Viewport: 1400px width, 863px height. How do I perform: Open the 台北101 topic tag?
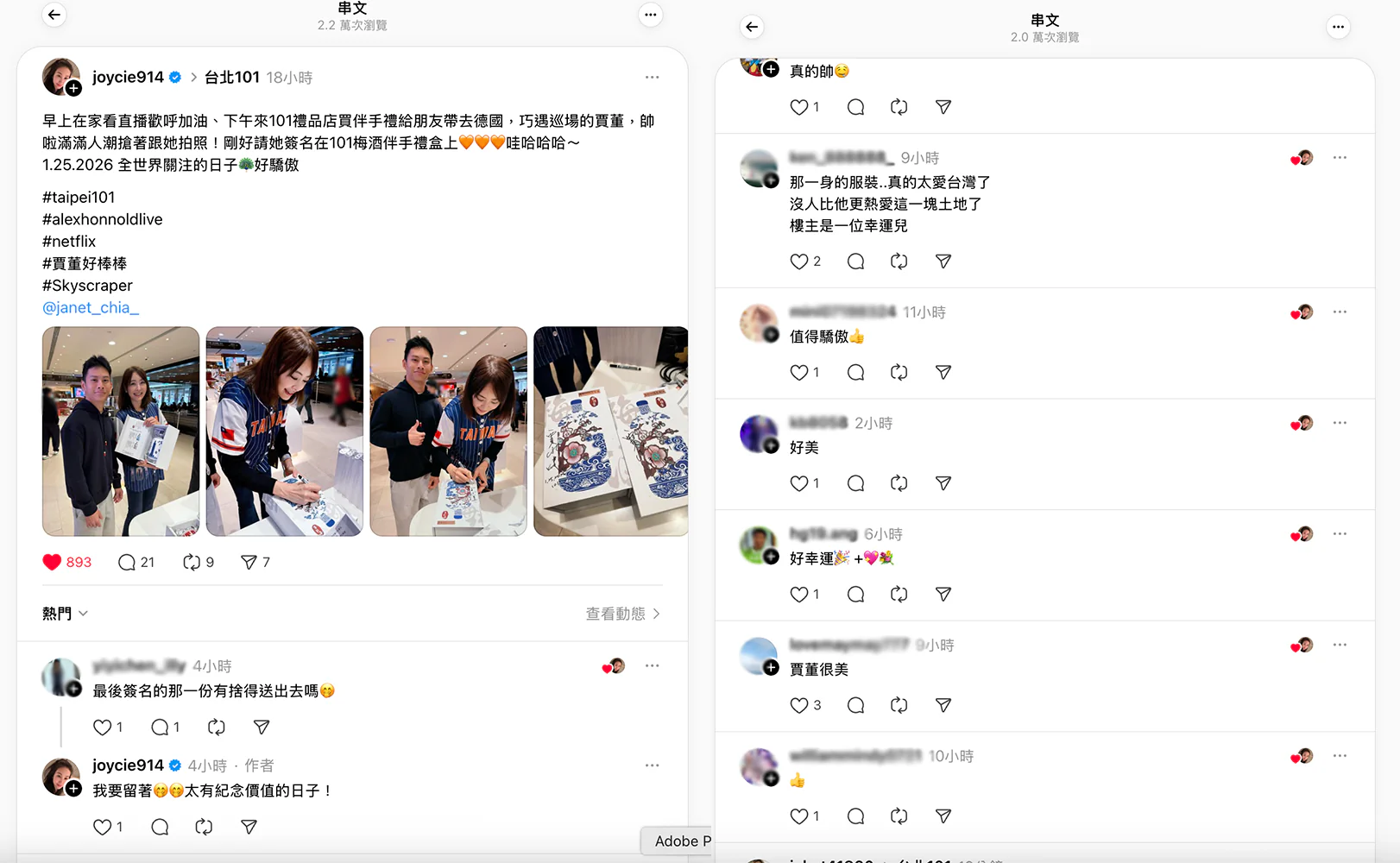tap(232, 78)
